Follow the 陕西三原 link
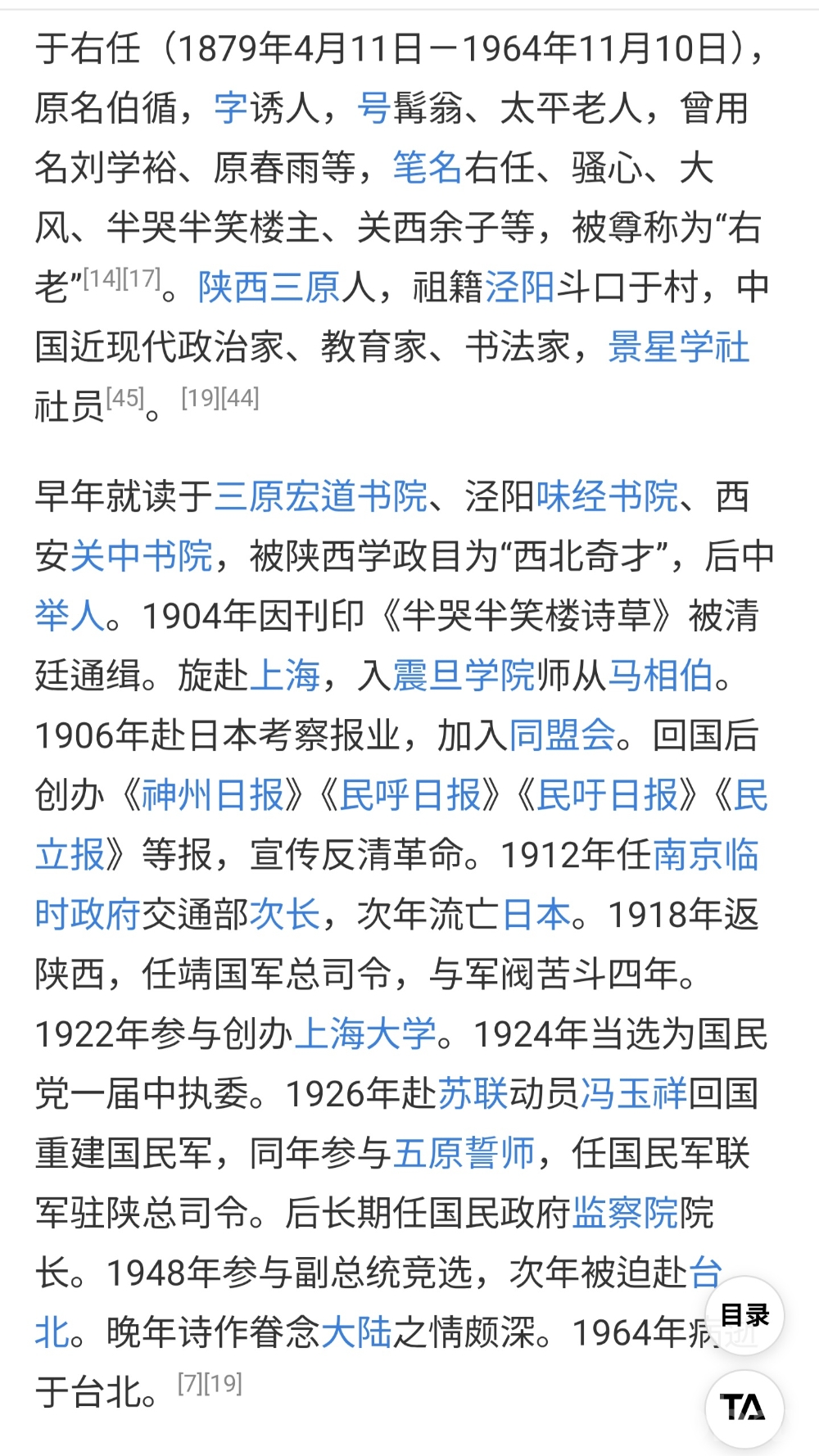The width and height of the screenshot is (819, 1456). pyautogui.click(x=269, y=287)
